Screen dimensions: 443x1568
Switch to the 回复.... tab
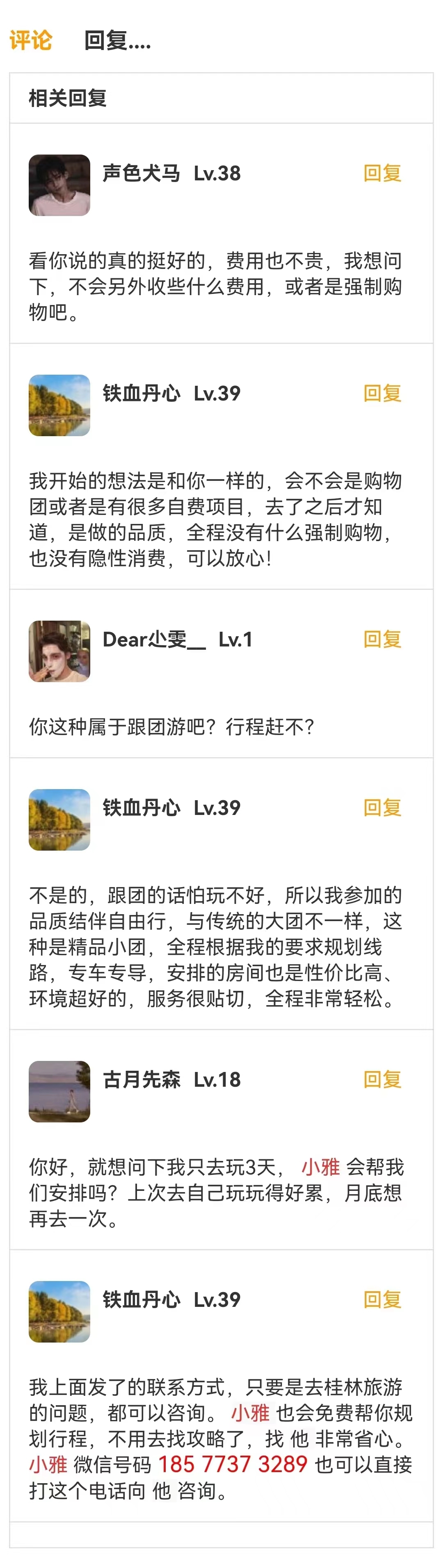point(117,41)
